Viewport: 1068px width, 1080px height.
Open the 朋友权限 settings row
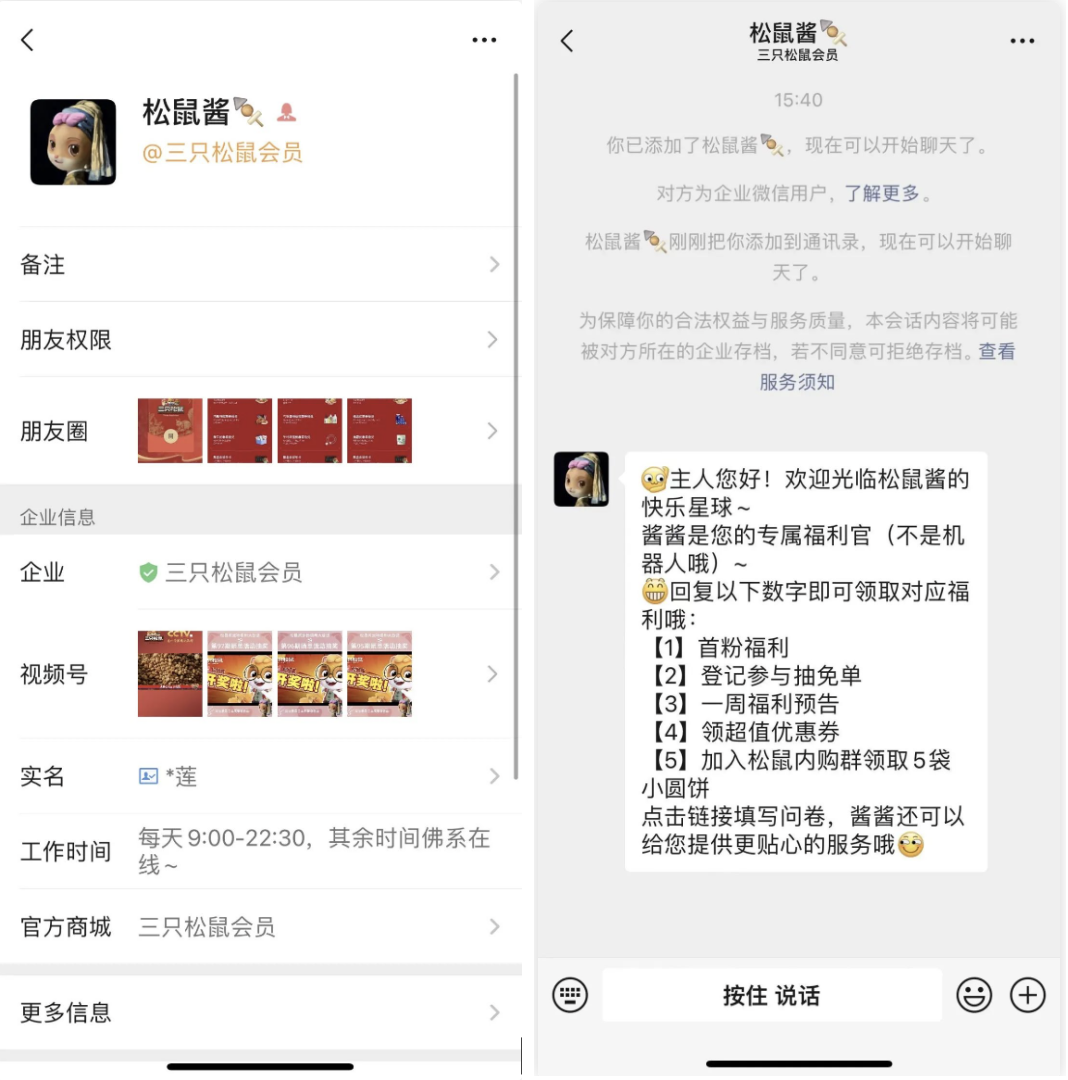click(x=260, y=340)
